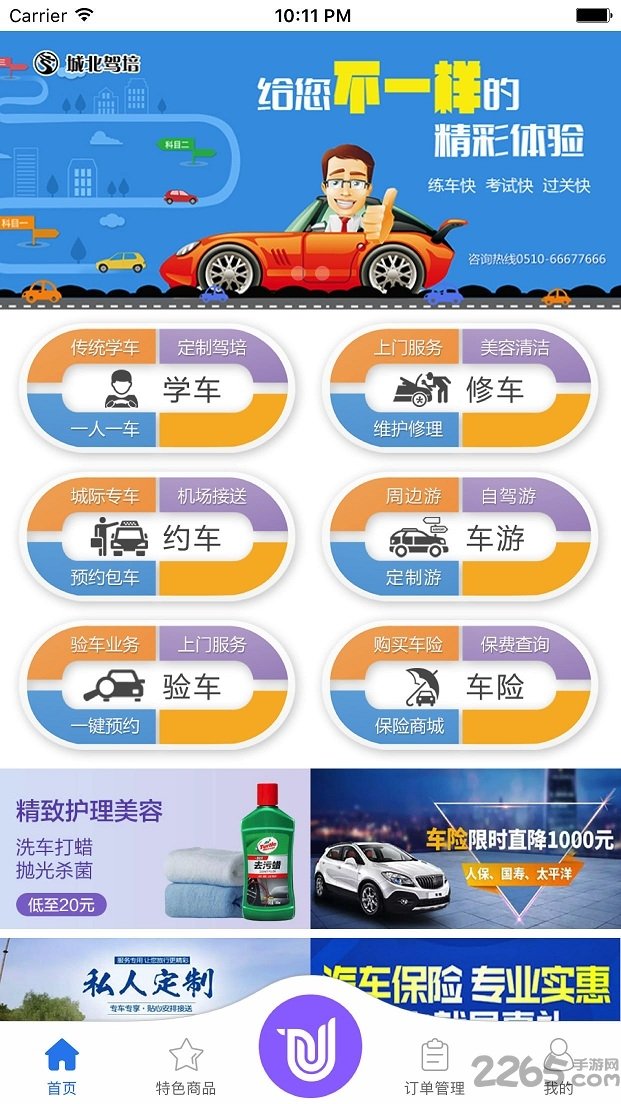621x1104 pixels.
Task: Open the 车险限时直降1000元 promotion
Action: (465, 848)
